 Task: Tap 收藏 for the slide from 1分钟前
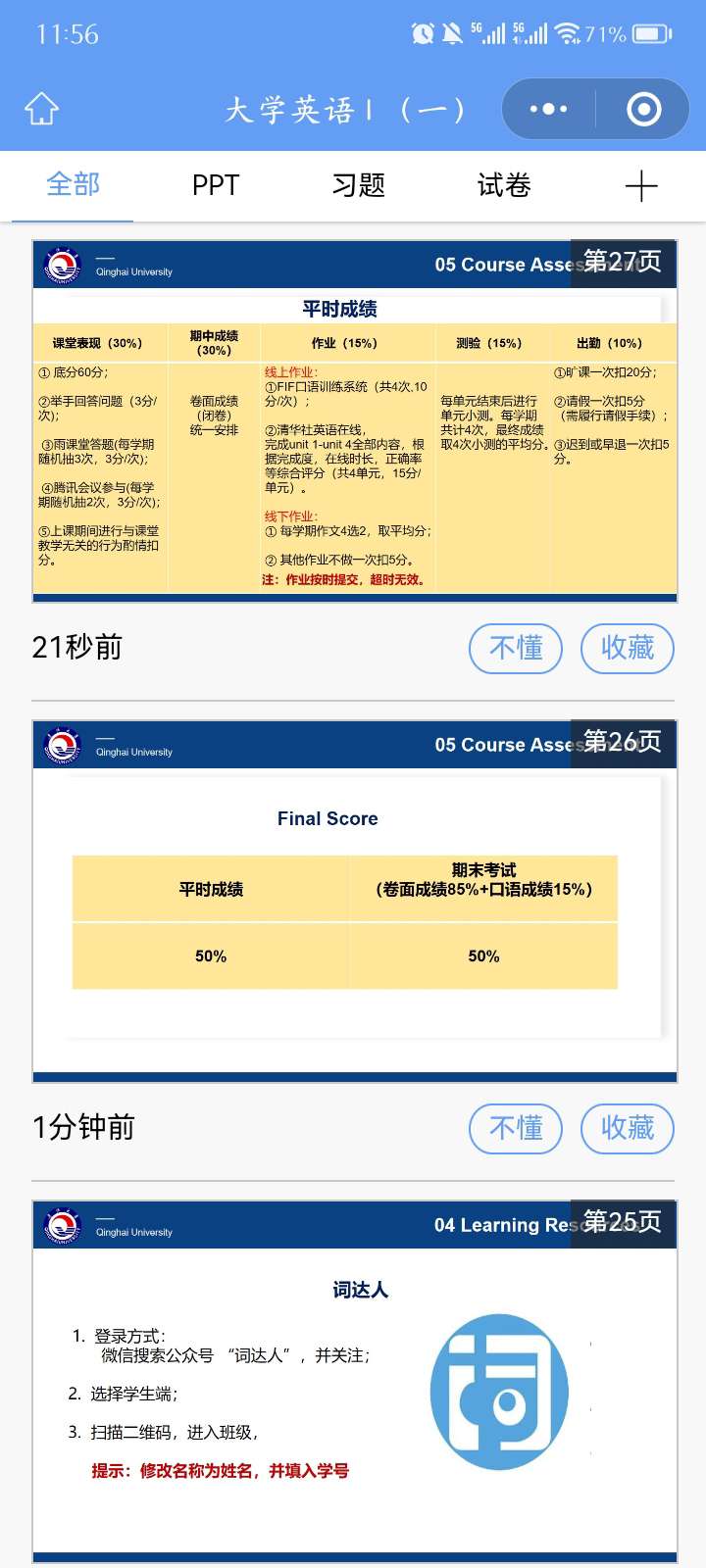tap(628, 1128)
